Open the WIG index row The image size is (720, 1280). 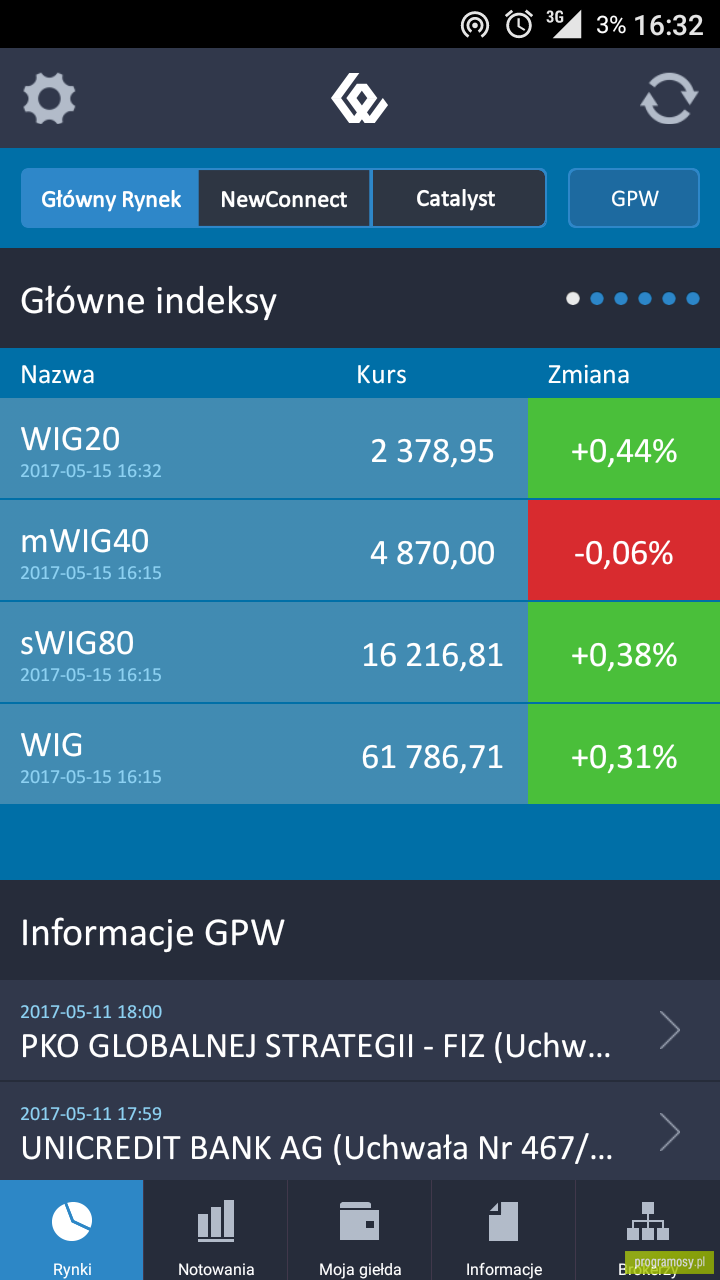pyautogui.click(x=360, y=755)
